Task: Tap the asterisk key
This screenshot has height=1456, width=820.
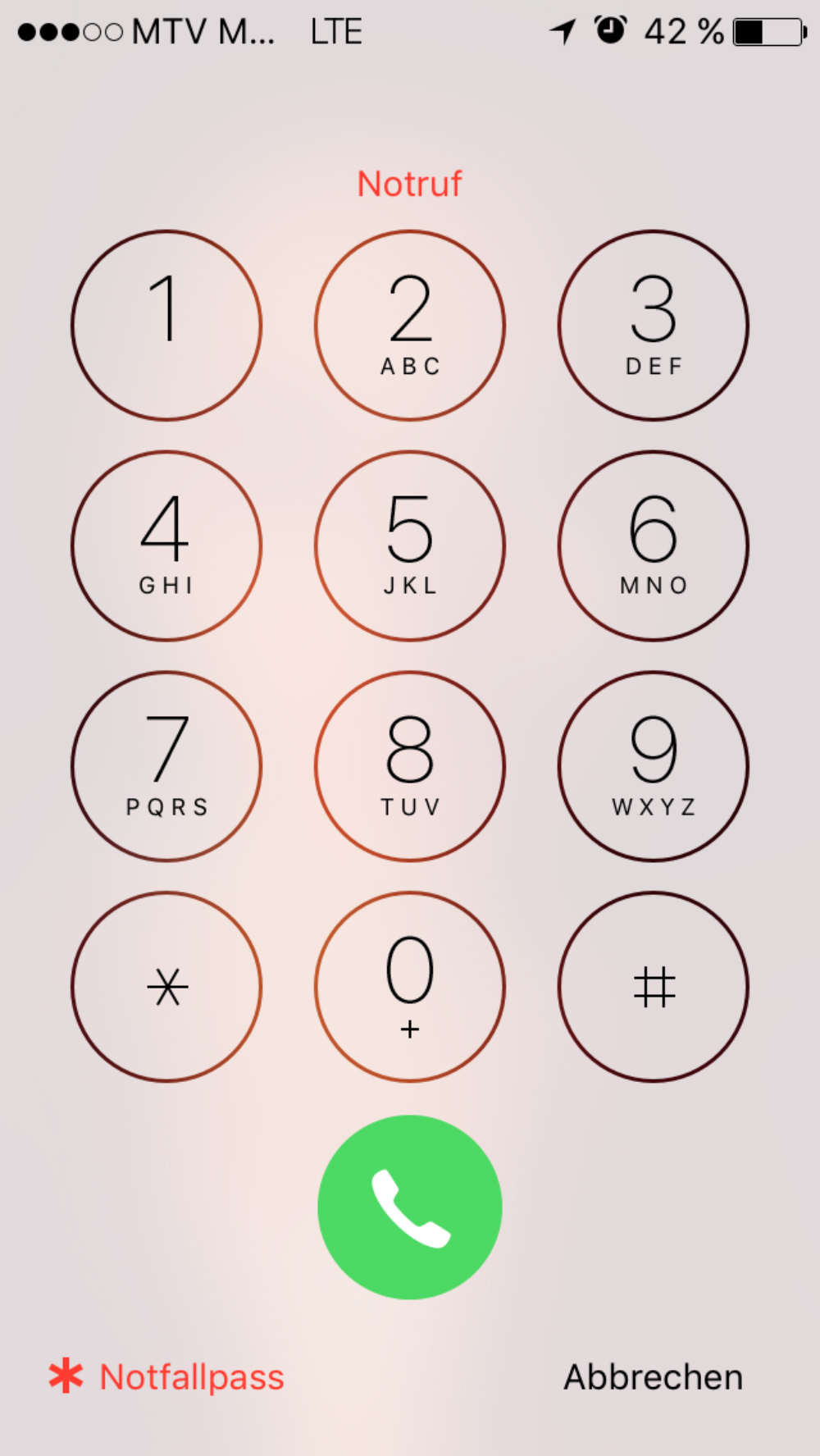Action: (x=166, y=987)
